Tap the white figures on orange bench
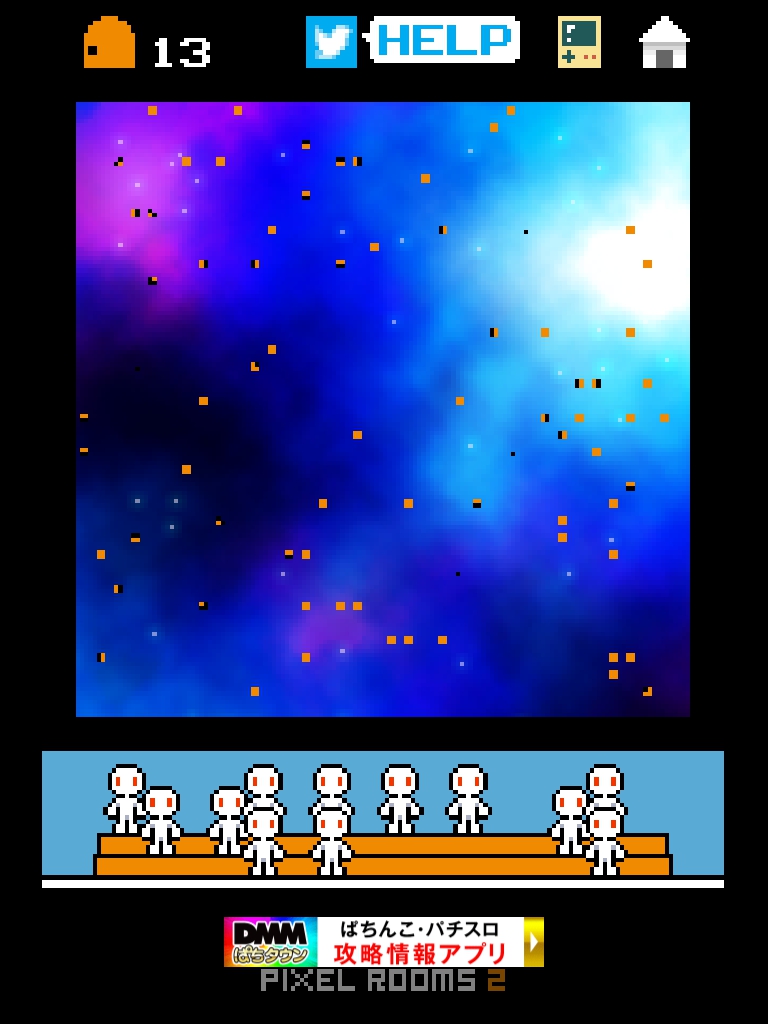 point(382,818)
